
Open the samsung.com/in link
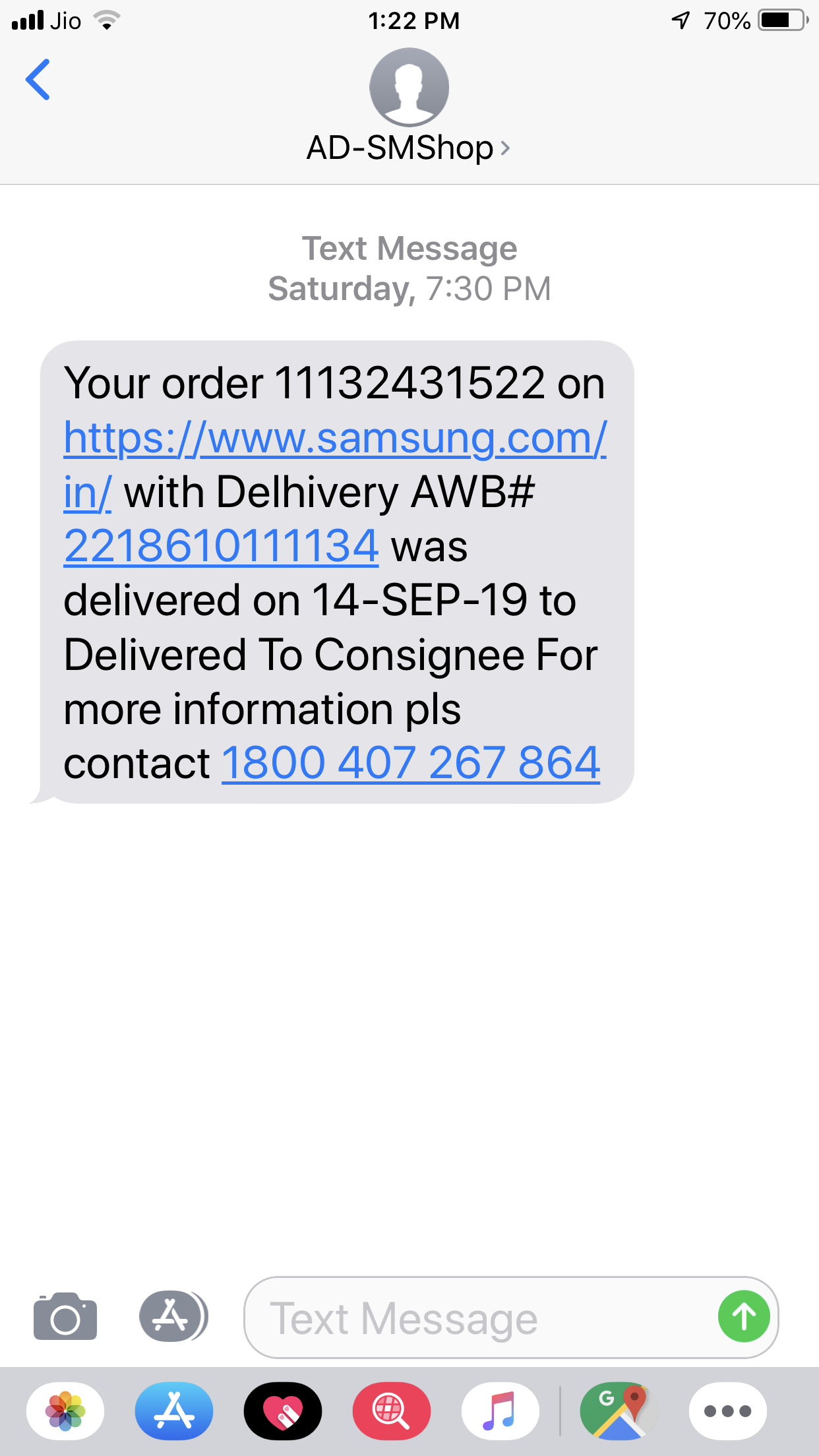coord(334,438)
